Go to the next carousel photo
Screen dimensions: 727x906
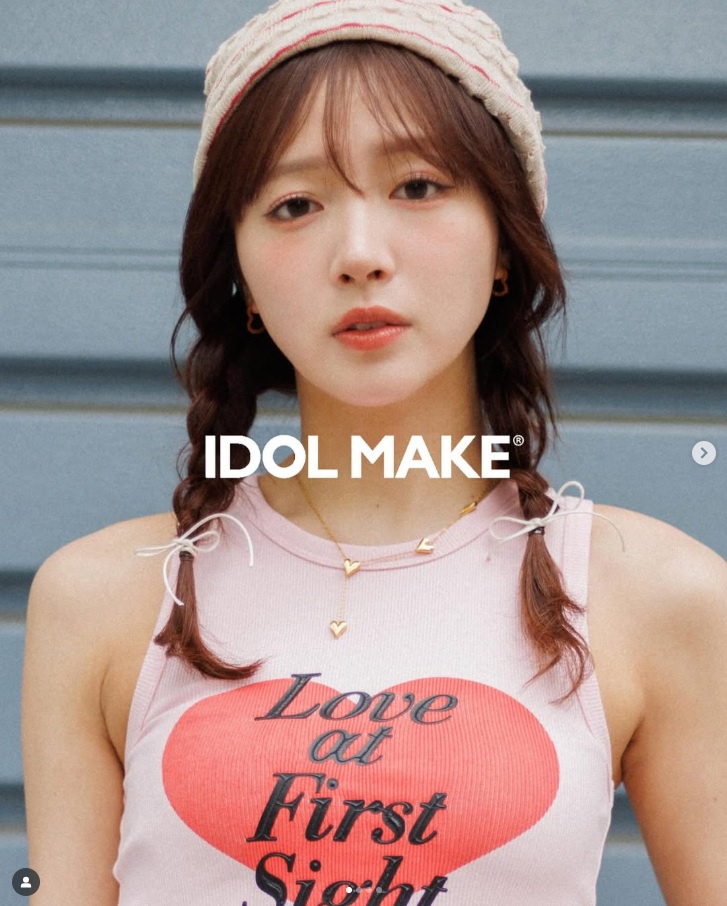pos(703,453)
